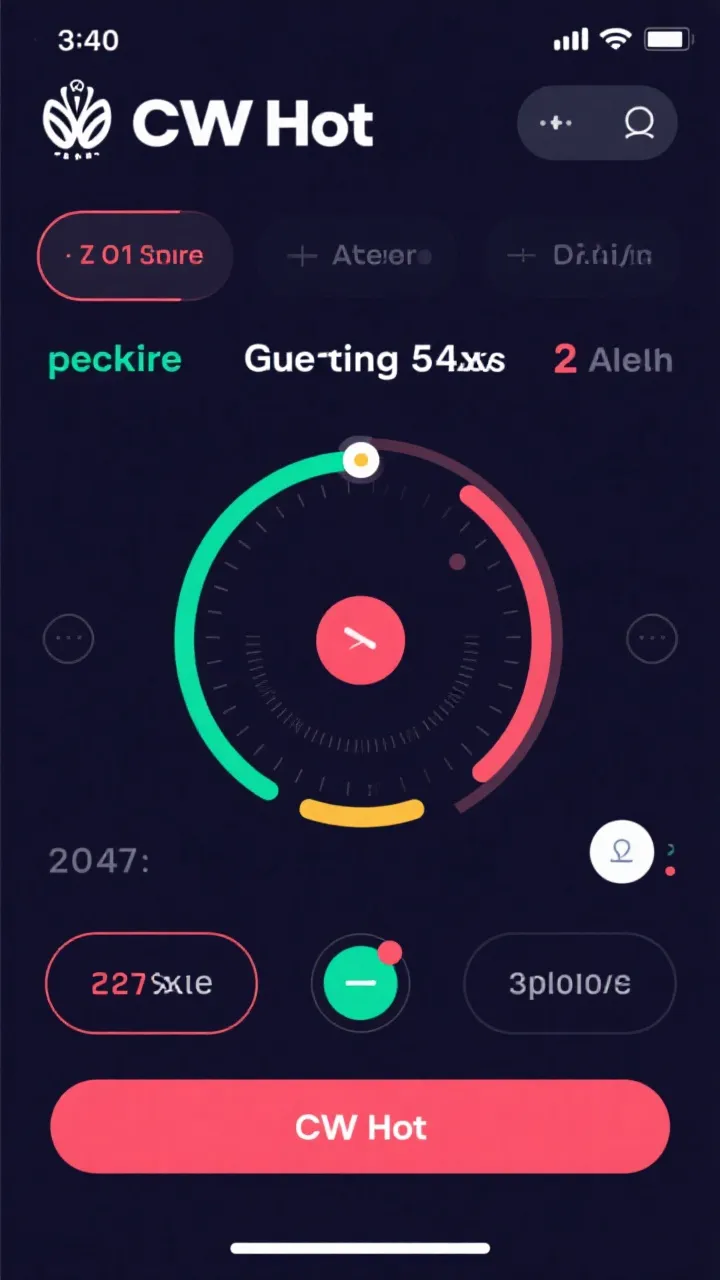The image size is (720, 1280).
Task: Tap the 3ploio/e button
Action: [570, 983]
